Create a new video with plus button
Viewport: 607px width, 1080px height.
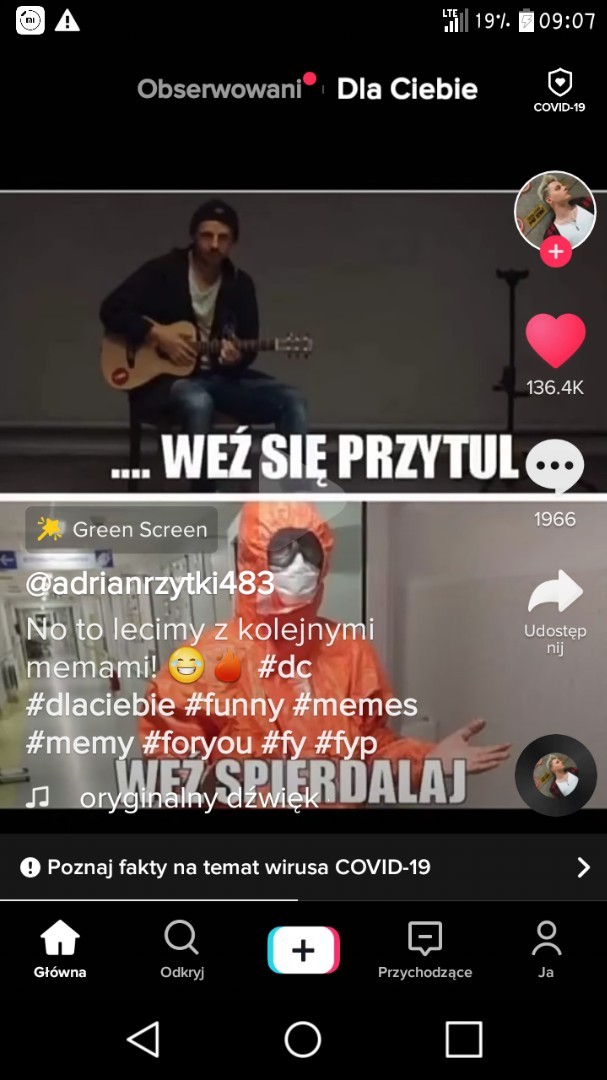[303, 950]
